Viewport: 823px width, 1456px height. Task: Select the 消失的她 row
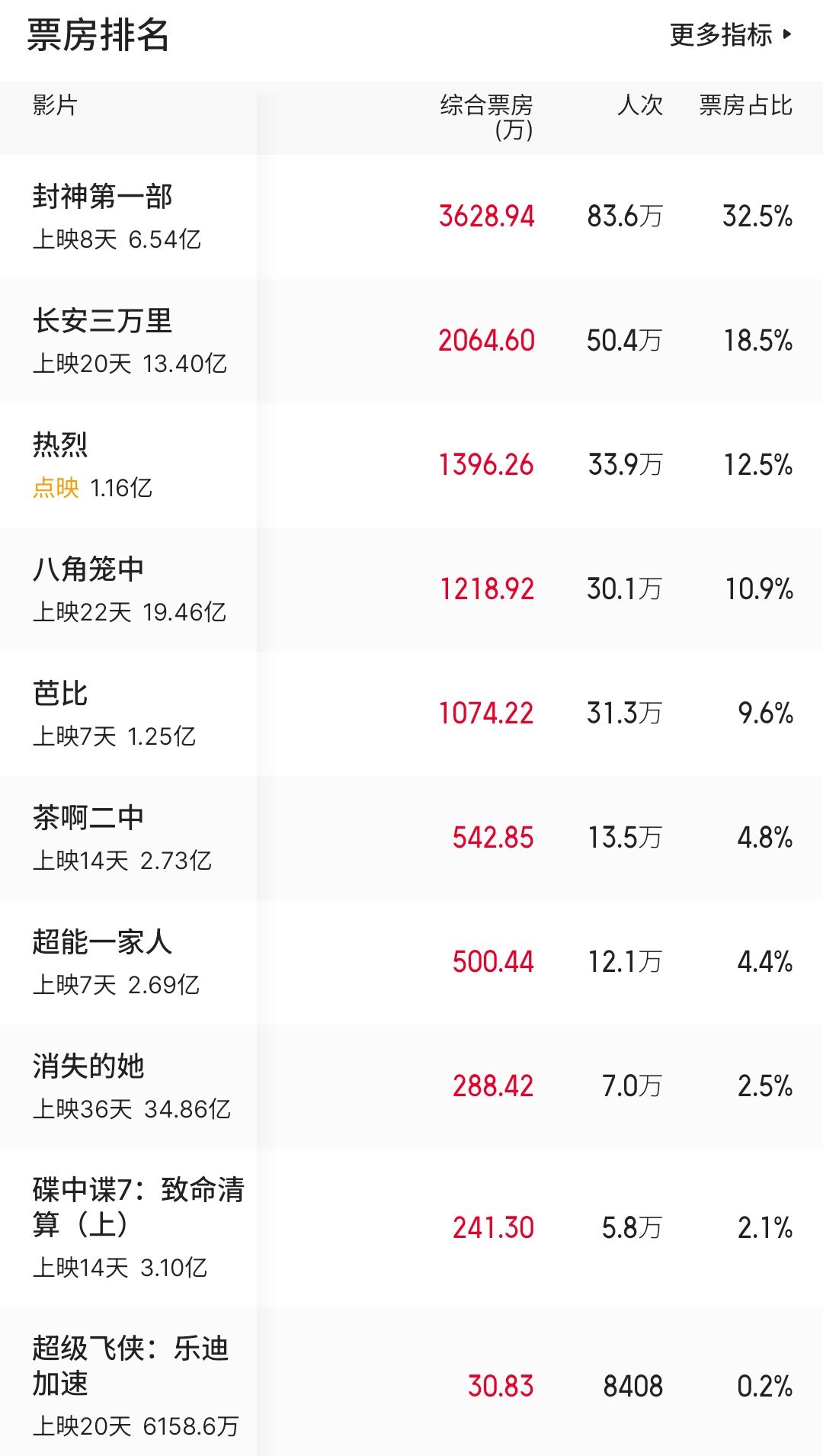(x=411, y=1087)
